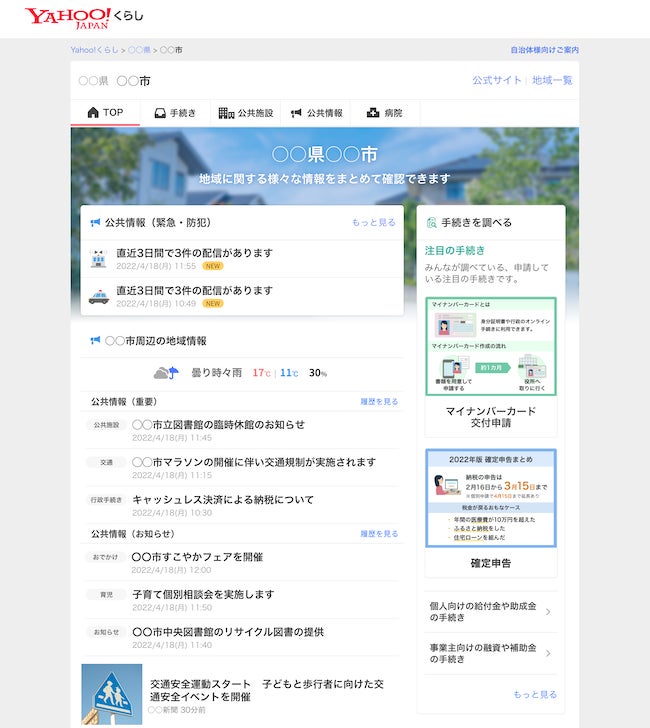The image size is (650, 728).
Task: Select the 公共情報 tab
Action: (316, 113)
